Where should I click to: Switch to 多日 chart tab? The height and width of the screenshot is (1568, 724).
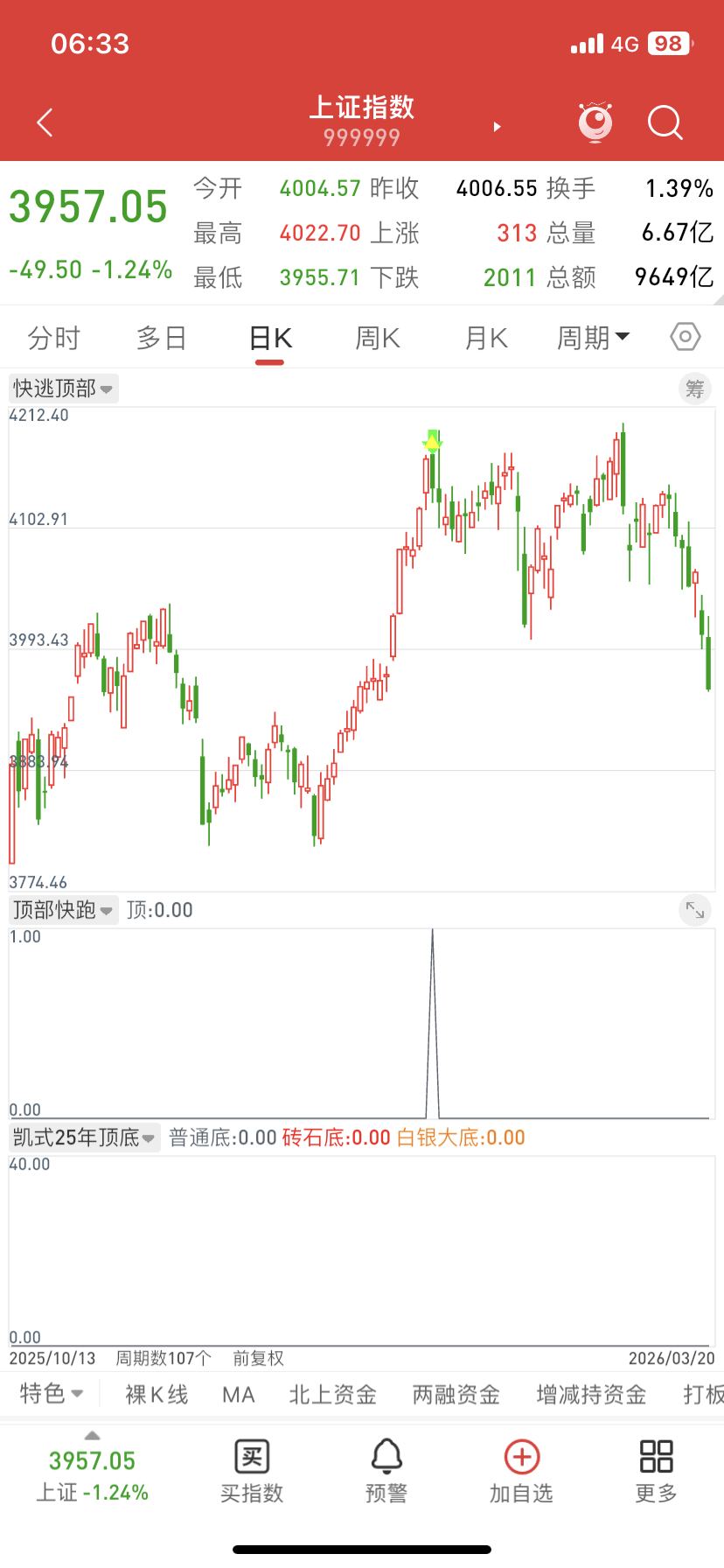(x=162, y=338)
